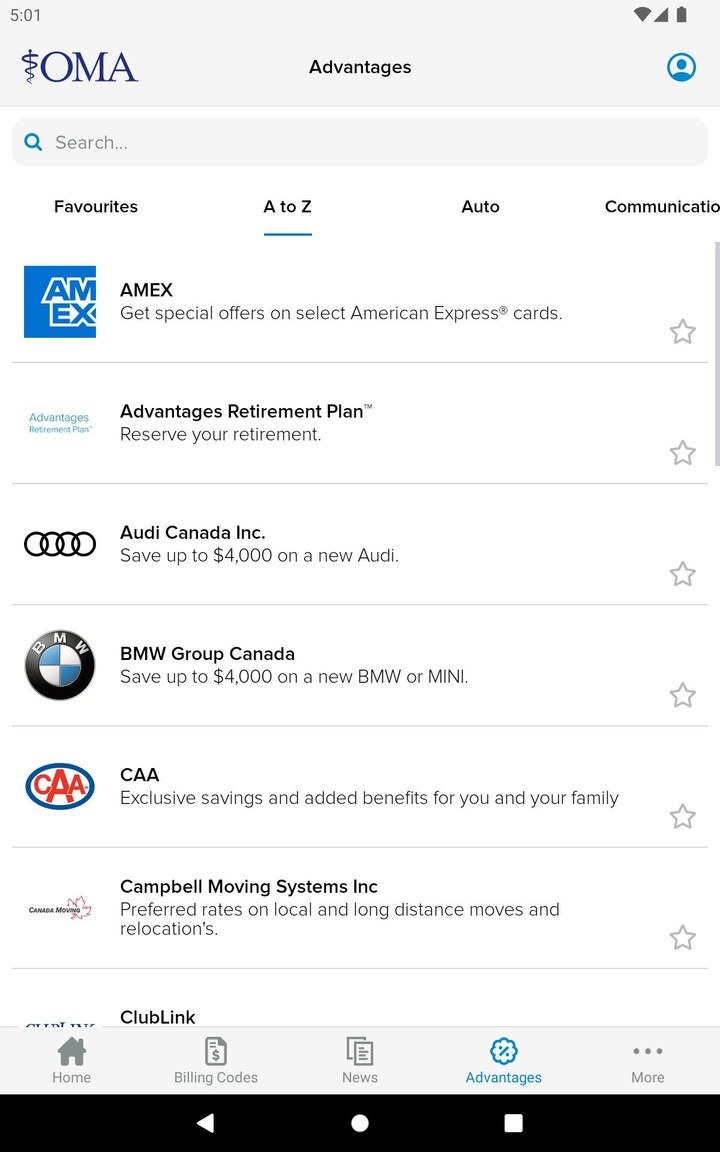Open Campbell Moving Systems Inc
Screen dimensions: 720x1152
point(360,908)
